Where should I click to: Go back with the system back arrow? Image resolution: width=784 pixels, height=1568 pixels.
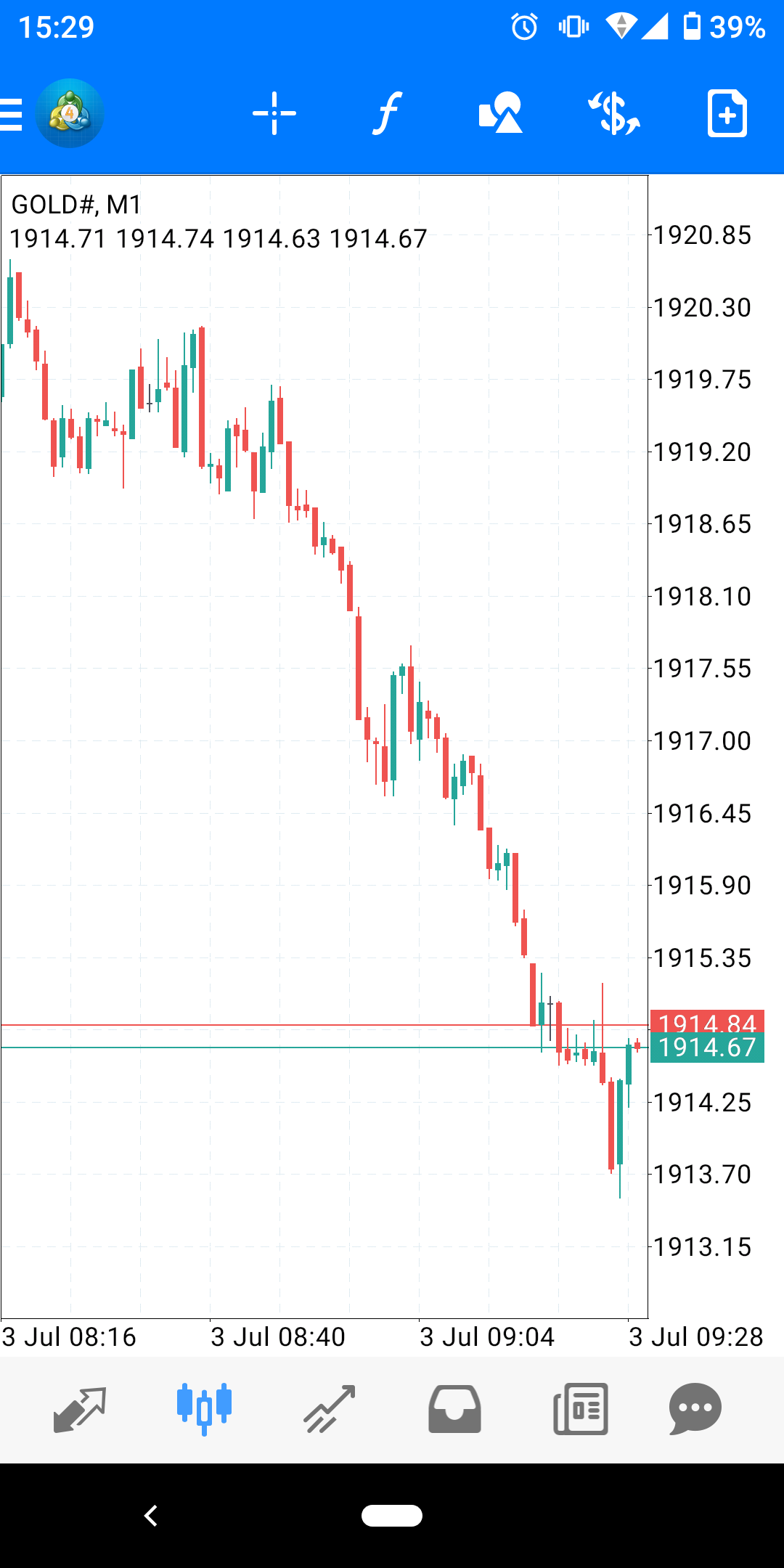tap(151, 1516)
